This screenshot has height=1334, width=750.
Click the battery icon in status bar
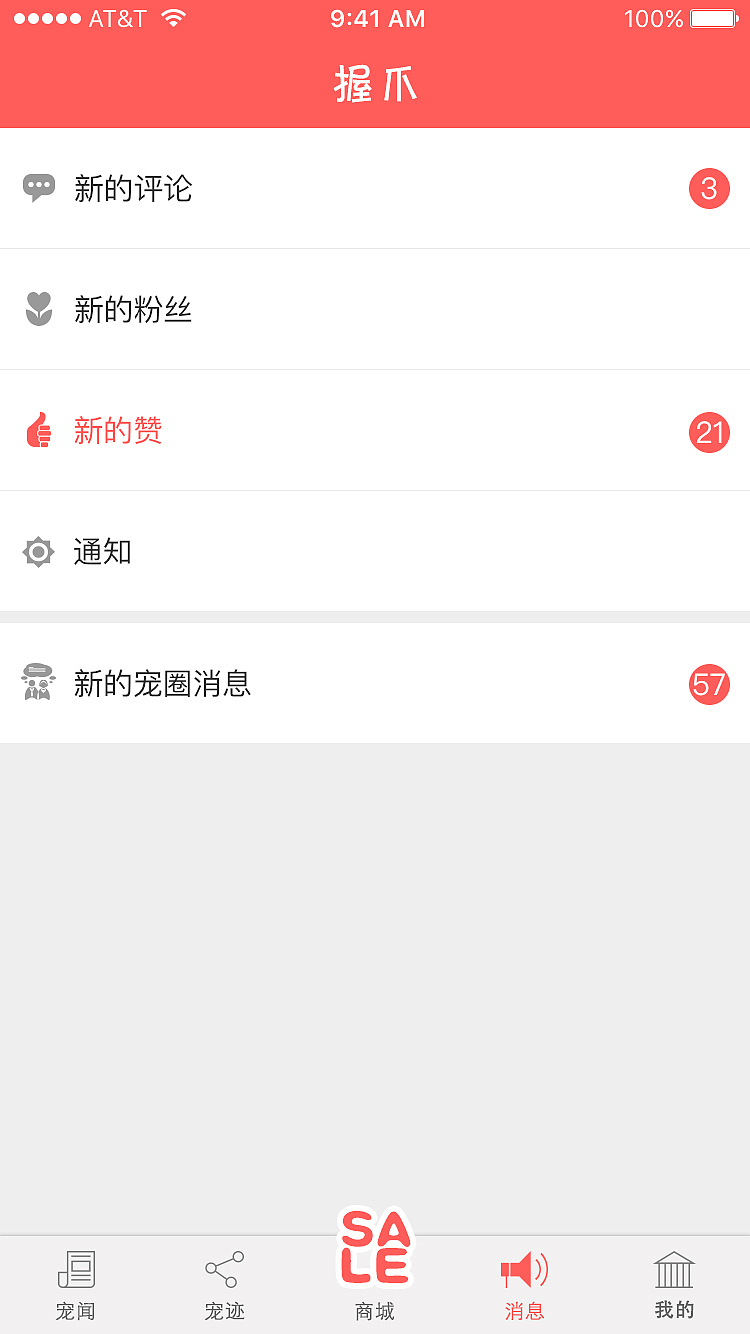(712, 17)
